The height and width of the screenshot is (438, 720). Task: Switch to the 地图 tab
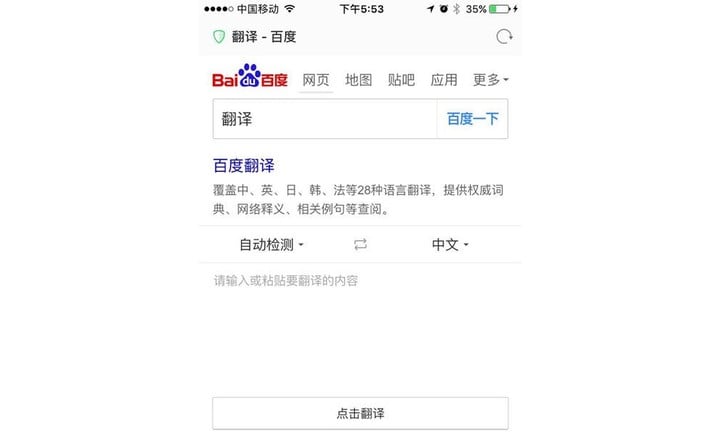(358, 80)
